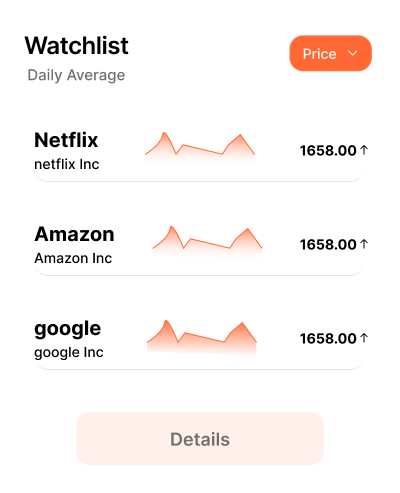The image size is (400, 493).
Task: Open the Amazon stock row
Action: (x=199, y=246)
